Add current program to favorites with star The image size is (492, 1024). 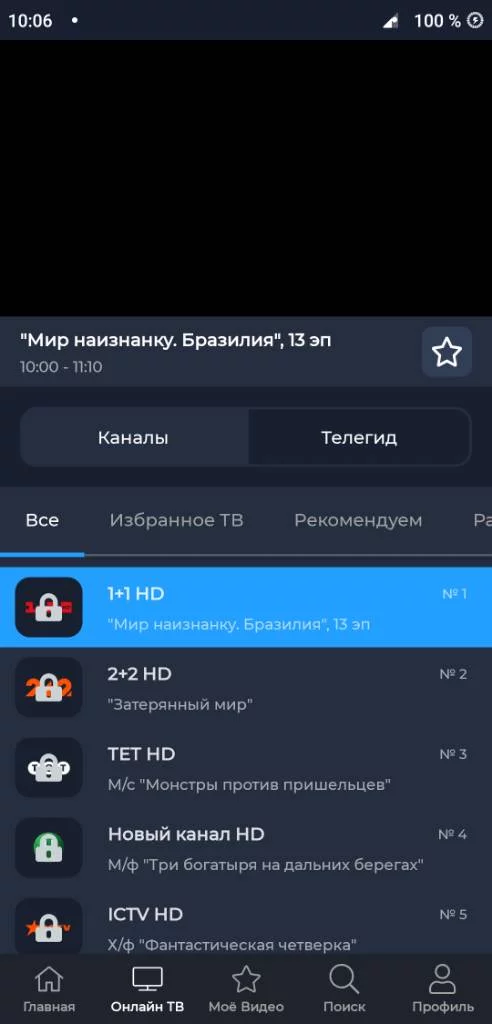point(446,352)
